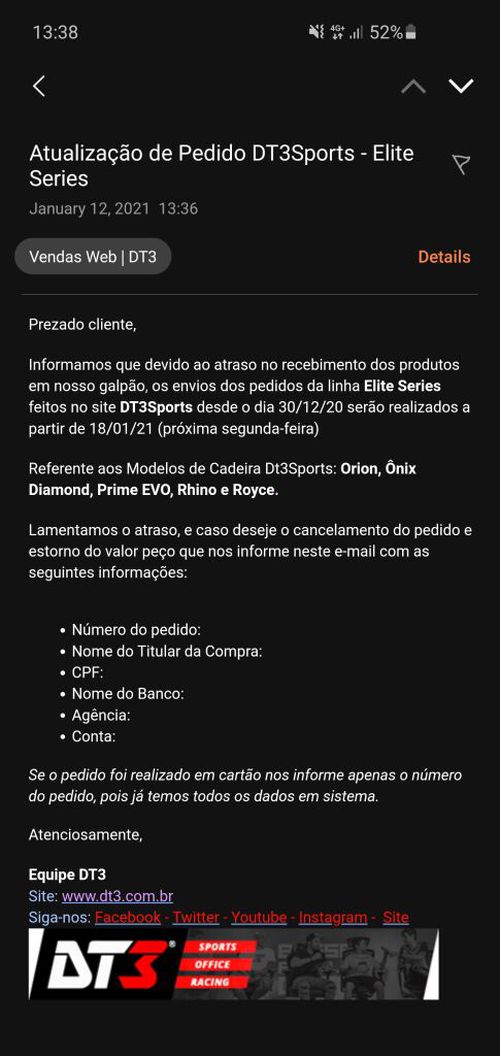This screenshot has height=1056, width=500.
Task: Open the Youtube link
Action: [x=259, y=917]
